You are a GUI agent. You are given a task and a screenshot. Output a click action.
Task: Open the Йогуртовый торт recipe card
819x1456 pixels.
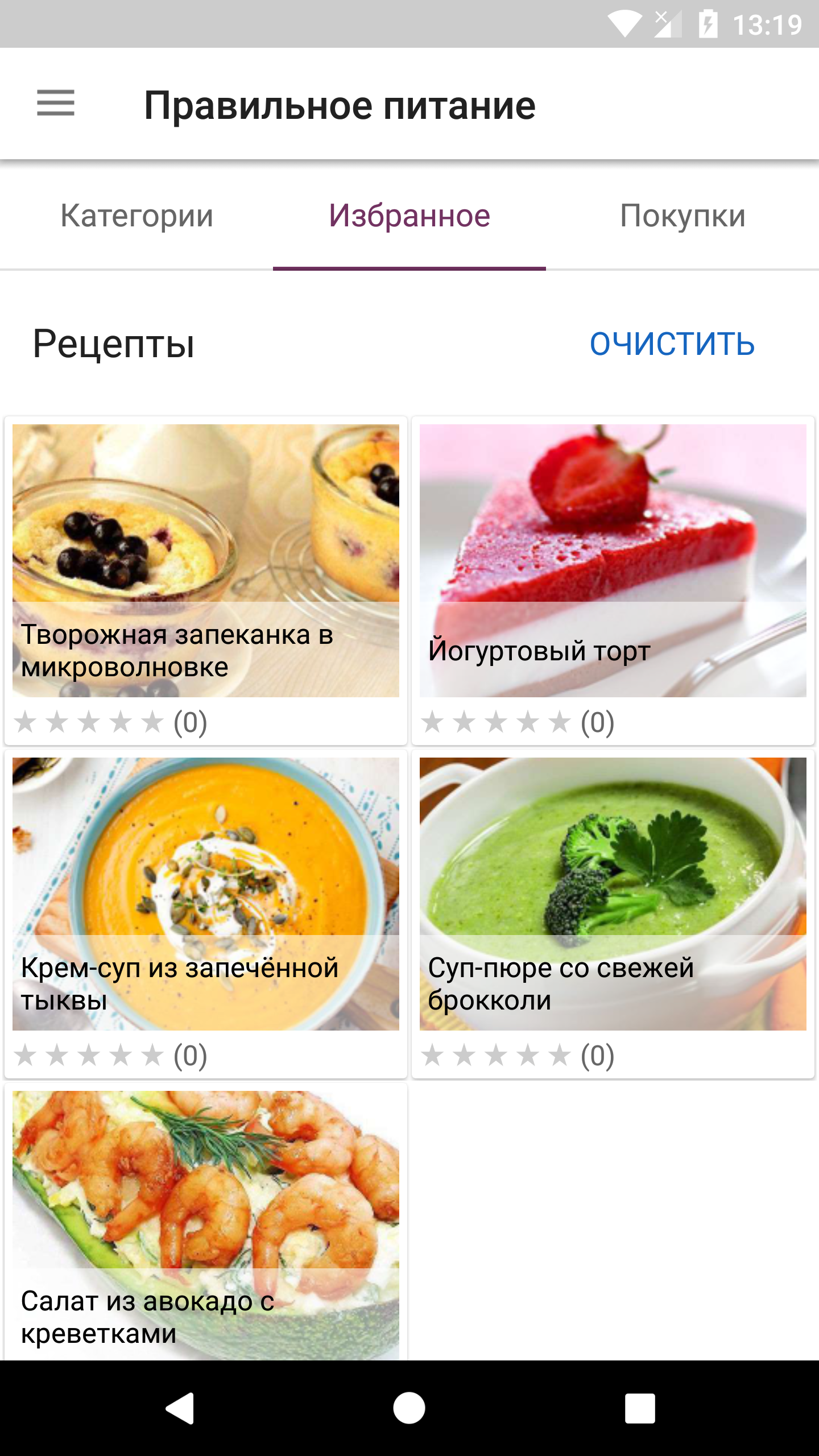click(613, 581)
